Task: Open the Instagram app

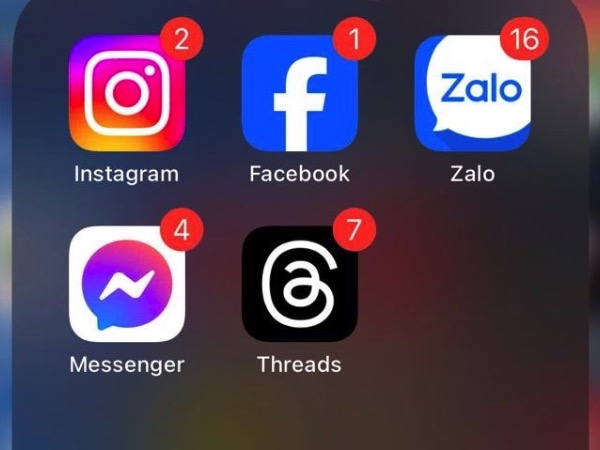Action: (126, 93)
